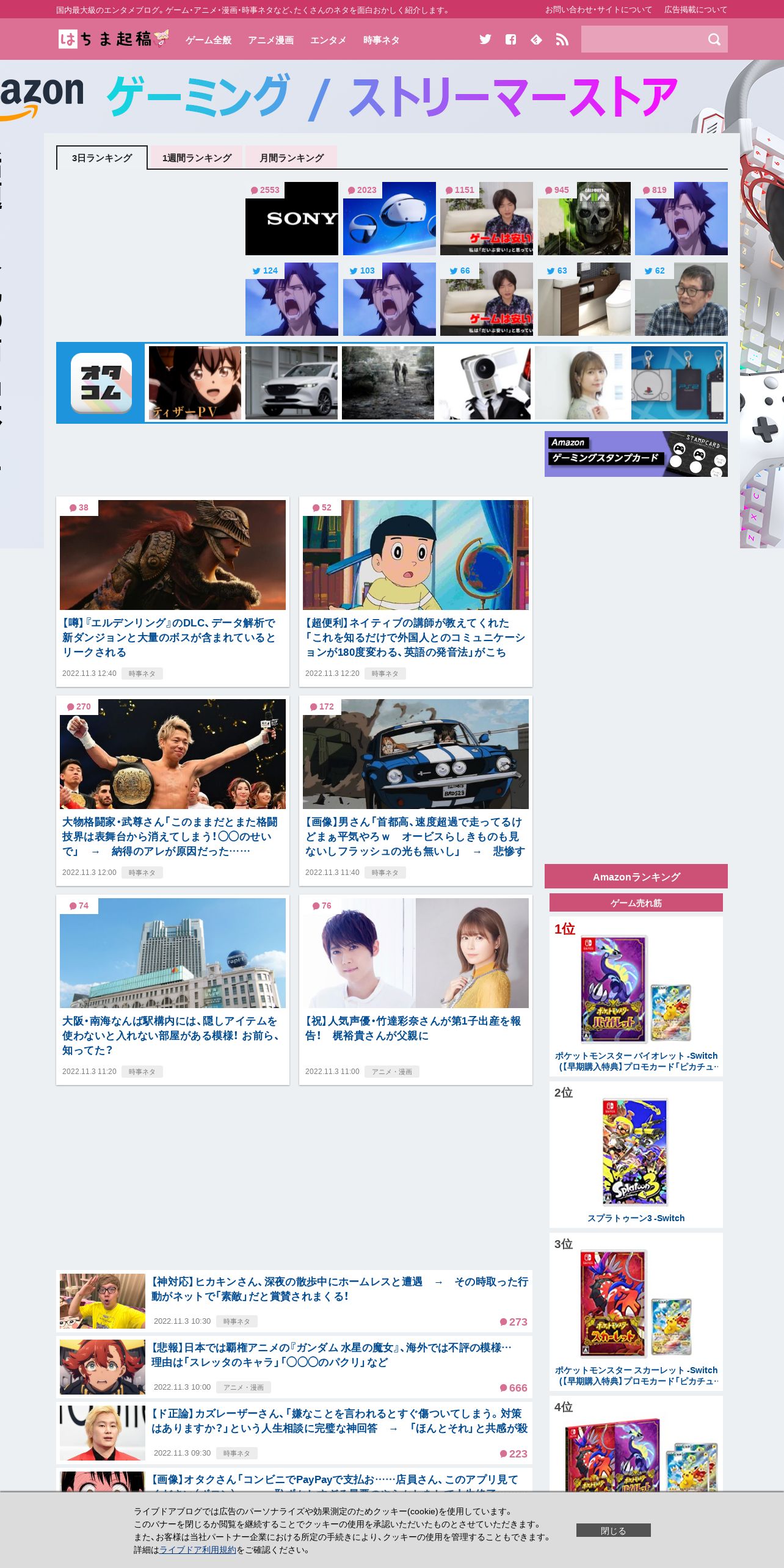The width and height of the screenshot is (784, 1568).
Task: Open the SONY ranking thumbnail with 2553 comments
Action: point(292,219)
